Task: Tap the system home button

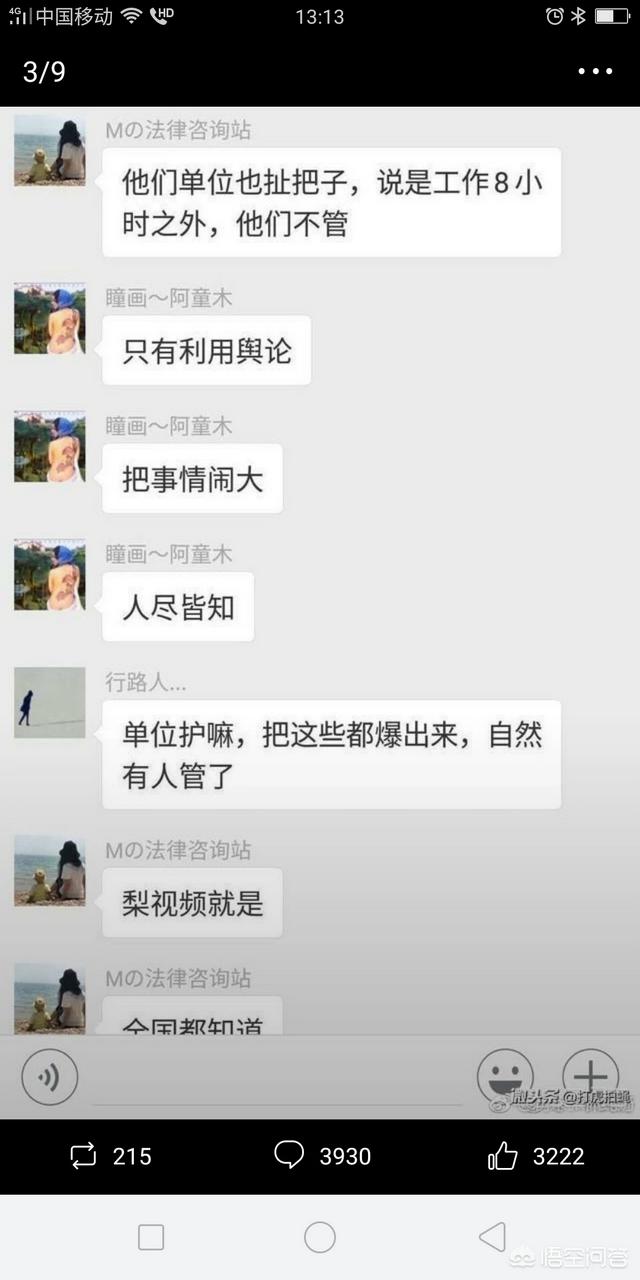Action: coord(320,1237)
